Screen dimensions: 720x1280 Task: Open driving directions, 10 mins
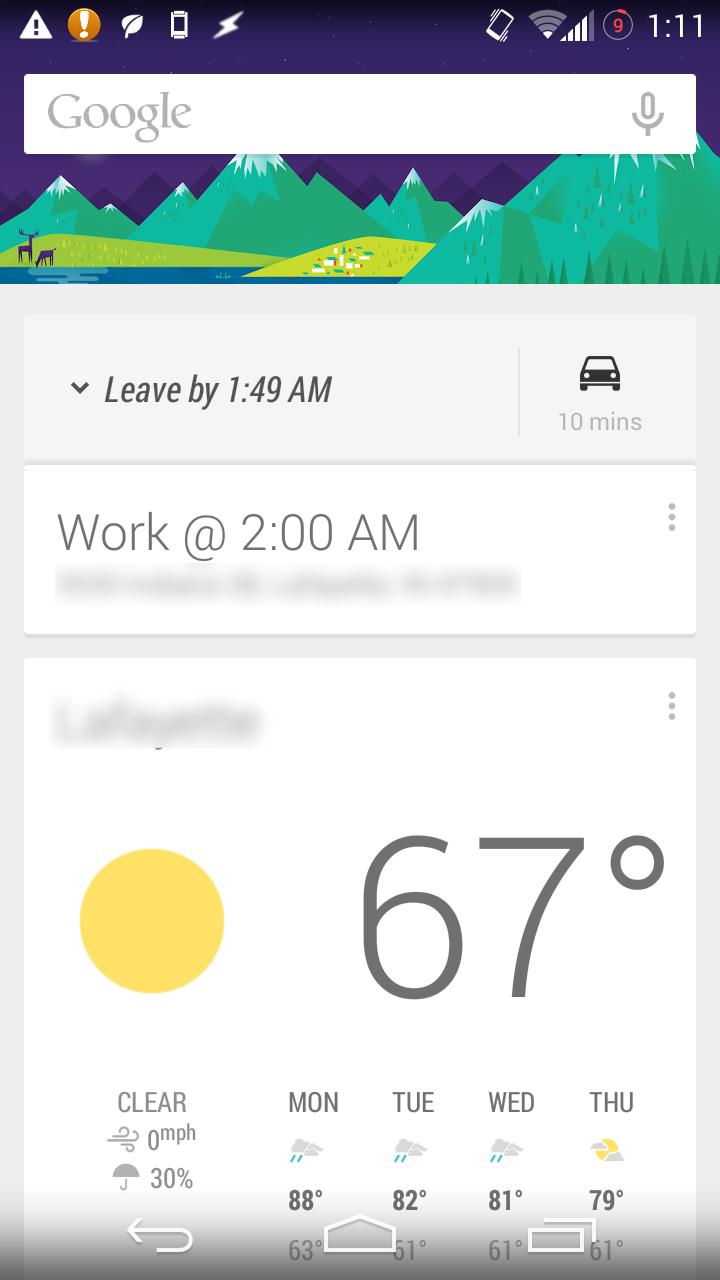pyautogui.click(x=600, y=392)
